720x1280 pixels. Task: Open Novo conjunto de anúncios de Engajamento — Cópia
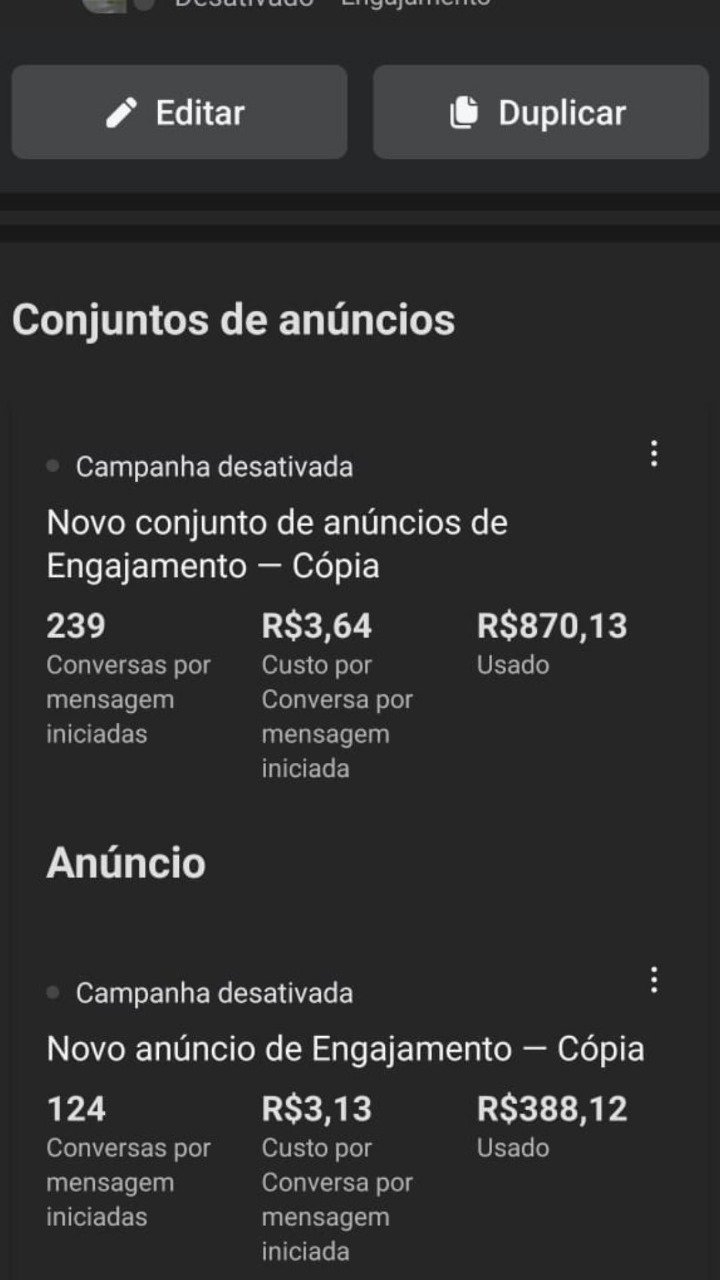pos(277,543)
